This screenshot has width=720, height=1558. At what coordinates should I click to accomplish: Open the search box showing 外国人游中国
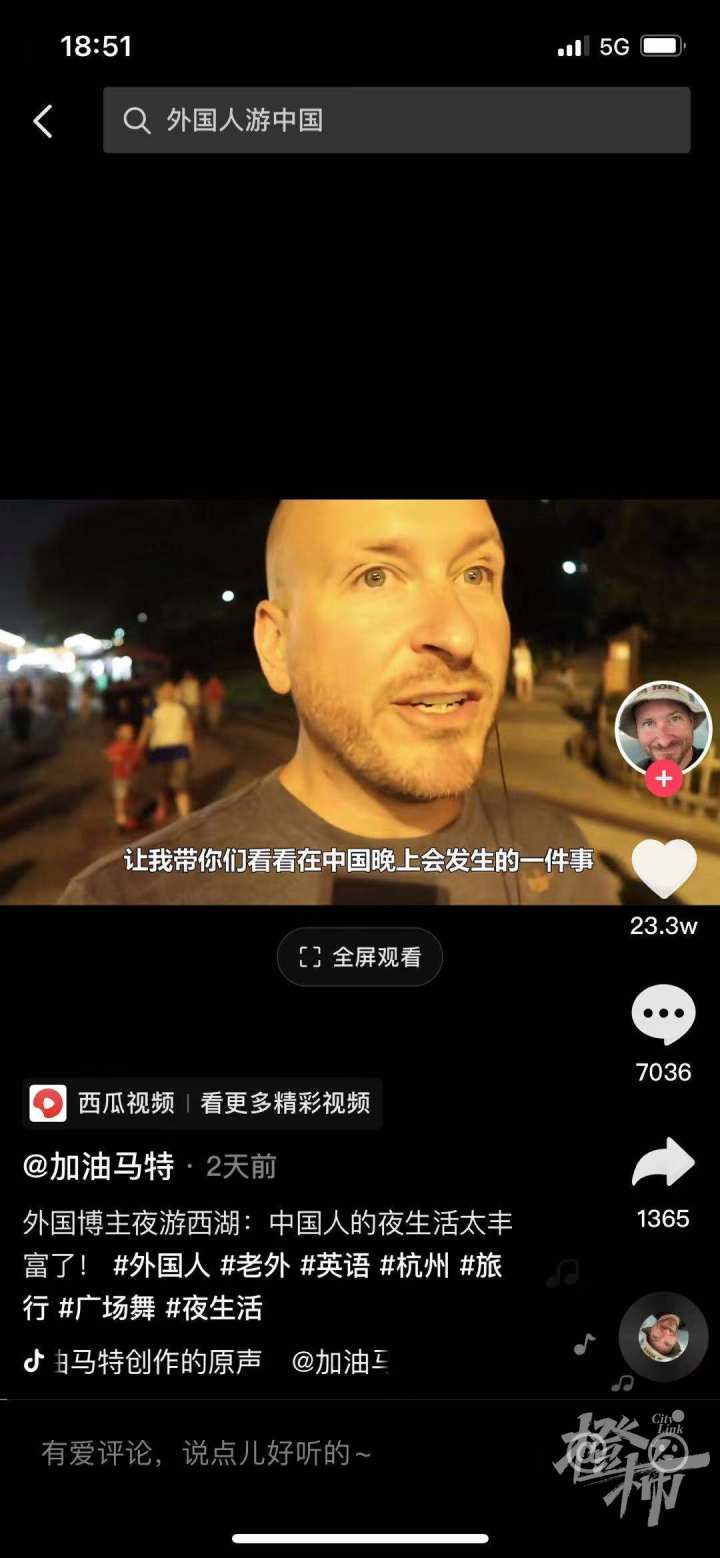point(396,120)
